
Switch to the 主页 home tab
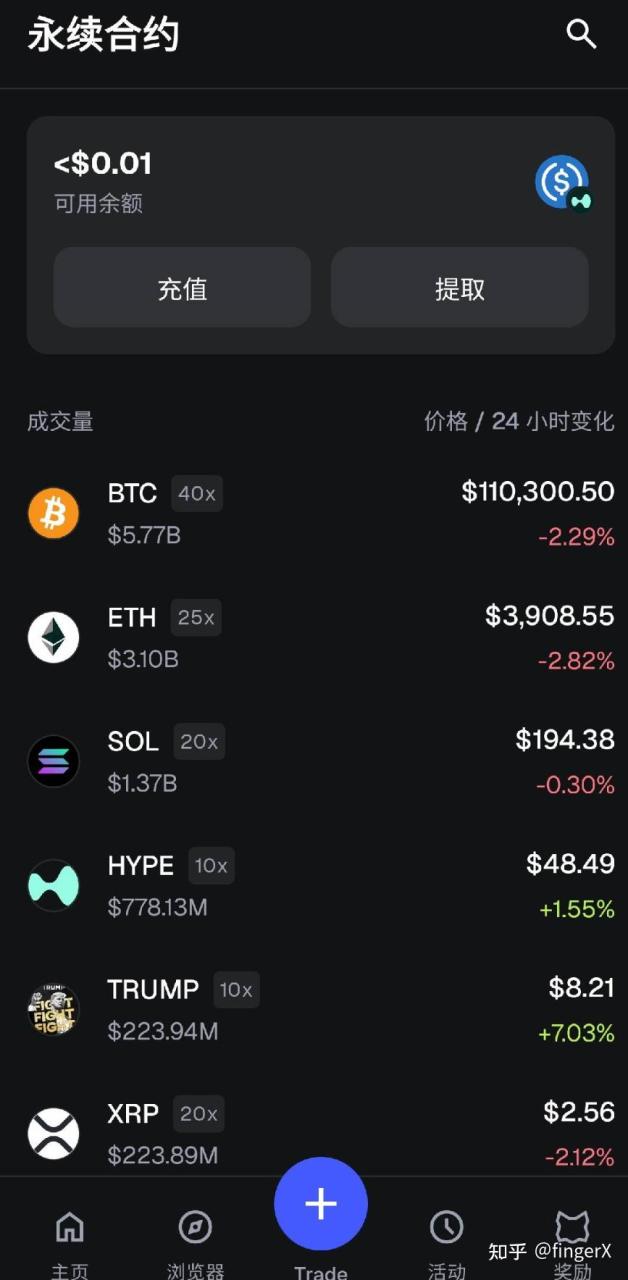70,1240
